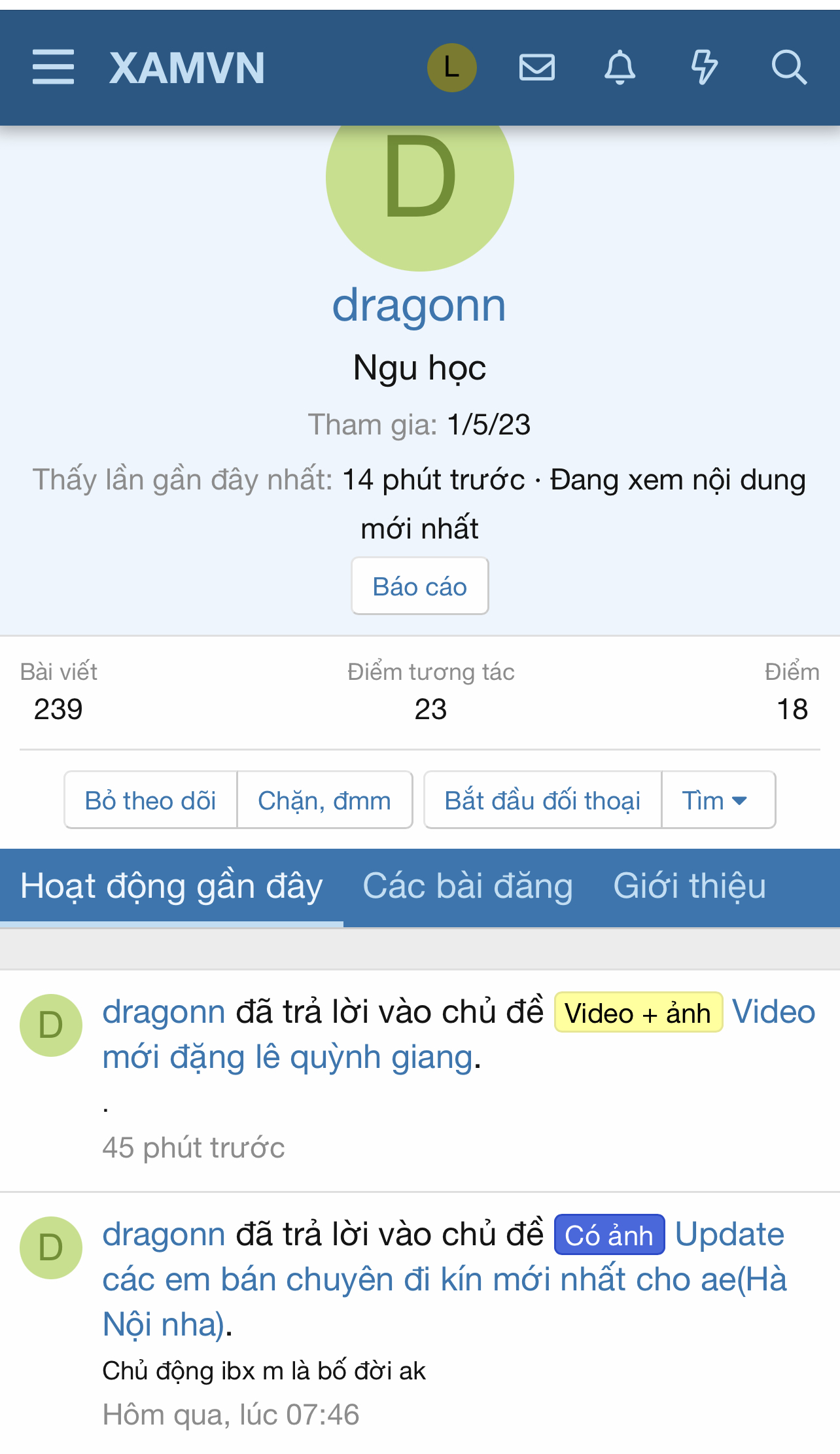Open the what's new lightning icon
Image resolution: width=840 pixels, height=1454 pixels.
coord(705,67)
